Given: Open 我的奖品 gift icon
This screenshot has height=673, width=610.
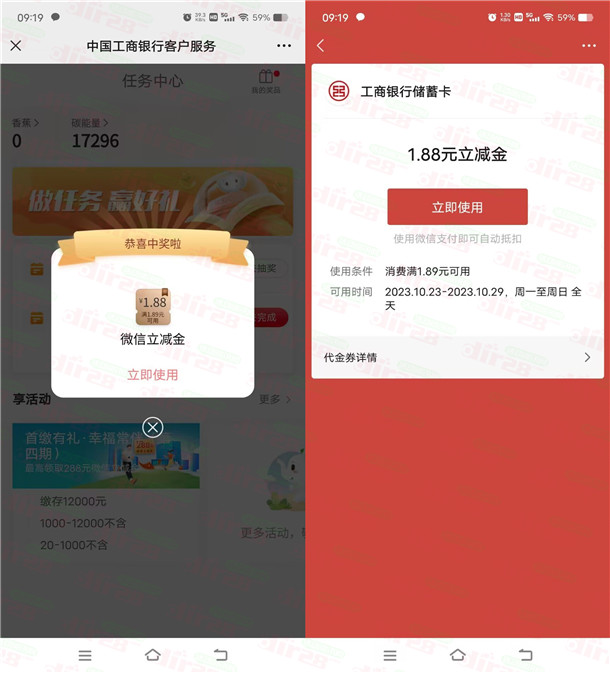Looking at the screenshot, I should (x=265, y=81).
